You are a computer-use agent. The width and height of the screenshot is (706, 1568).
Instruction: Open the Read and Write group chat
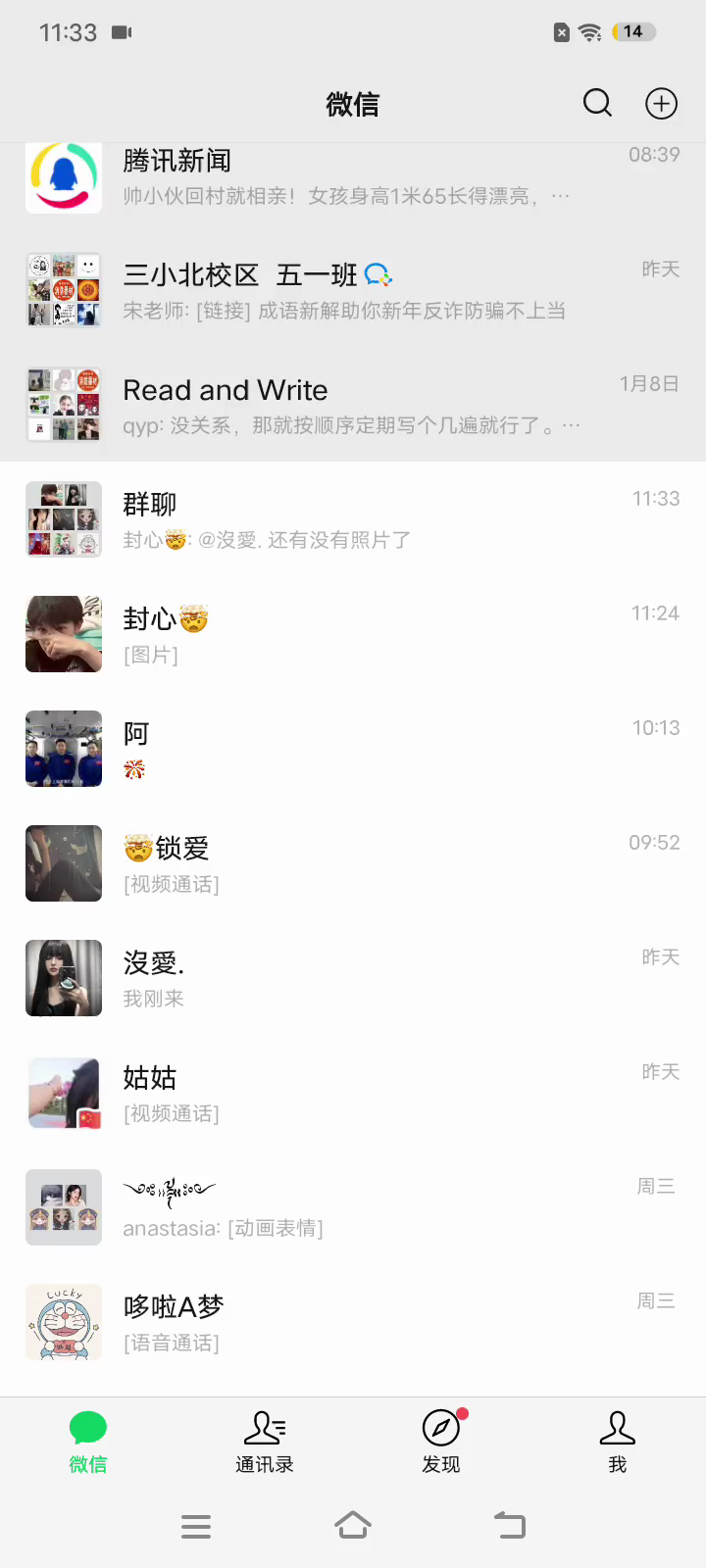pos(353,405)
